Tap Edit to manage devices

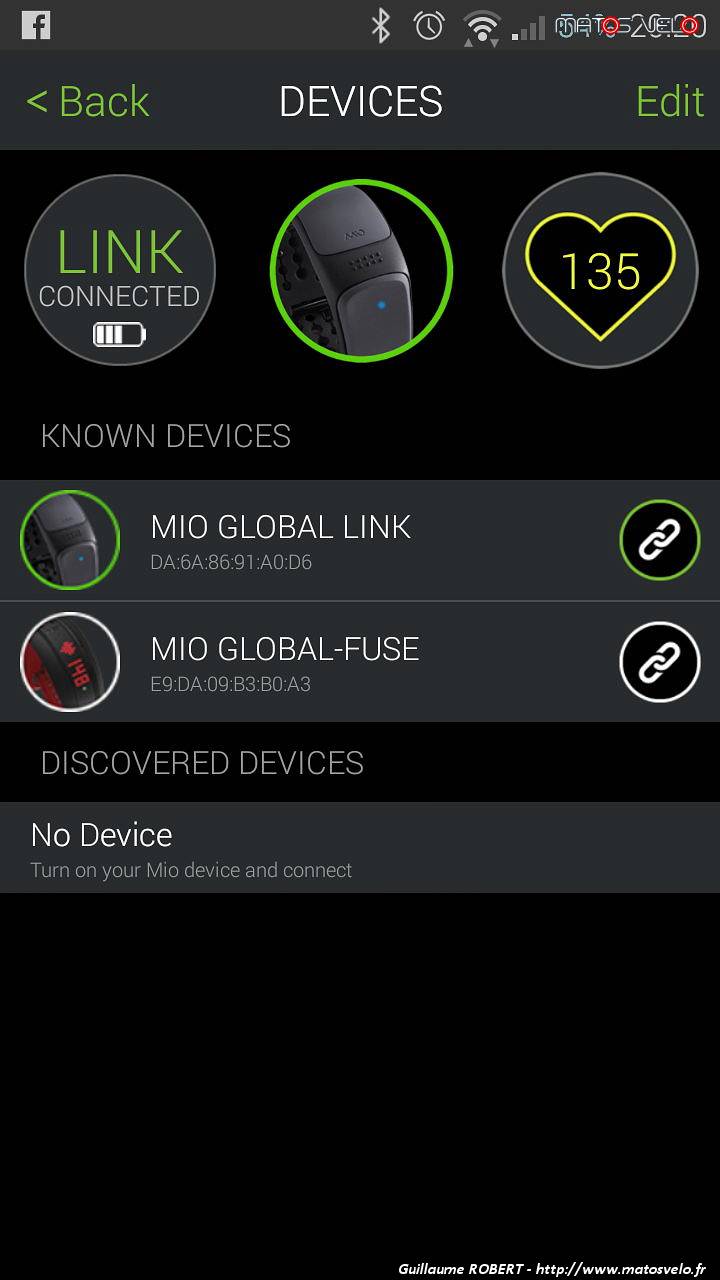tap(670, 101)
